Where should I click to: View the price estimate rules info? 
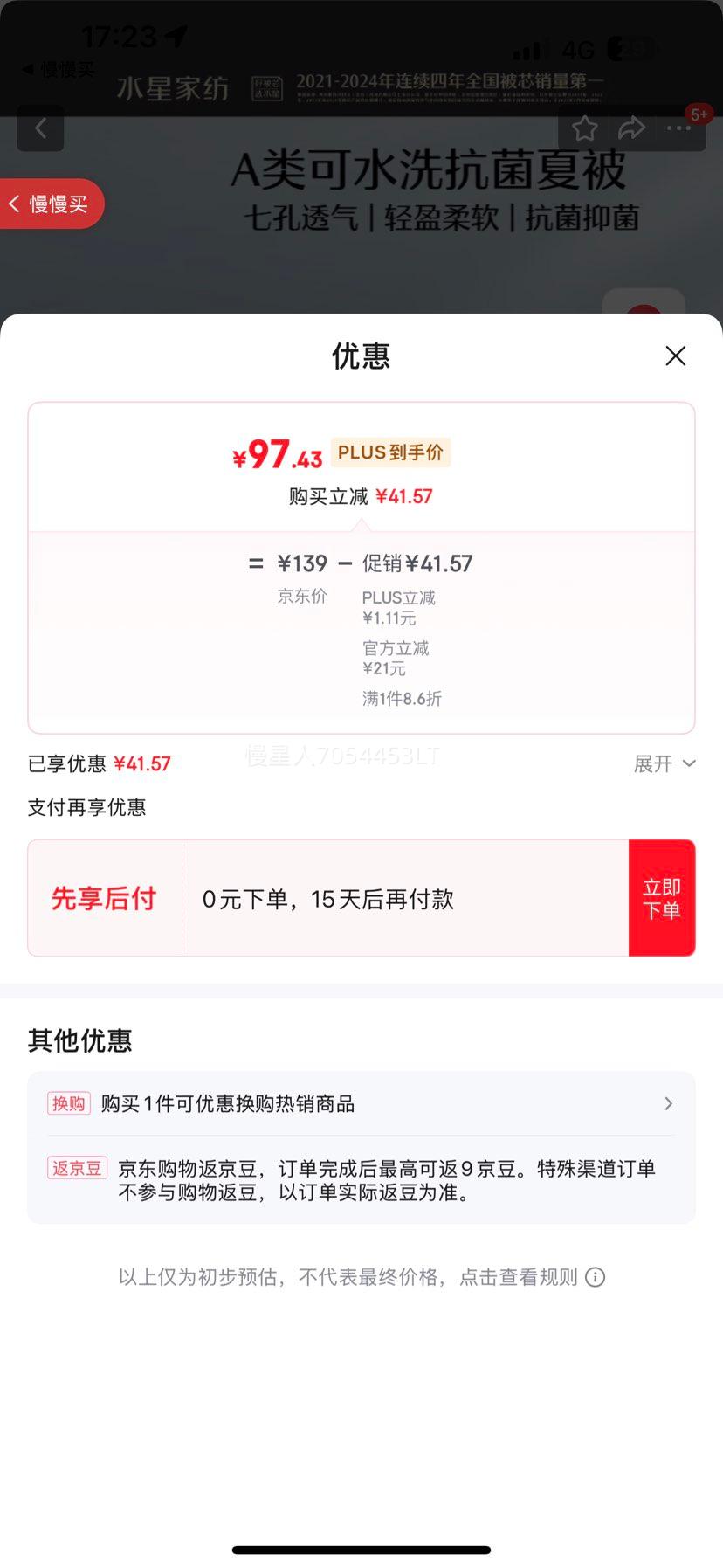click(x=595, y=1277)
